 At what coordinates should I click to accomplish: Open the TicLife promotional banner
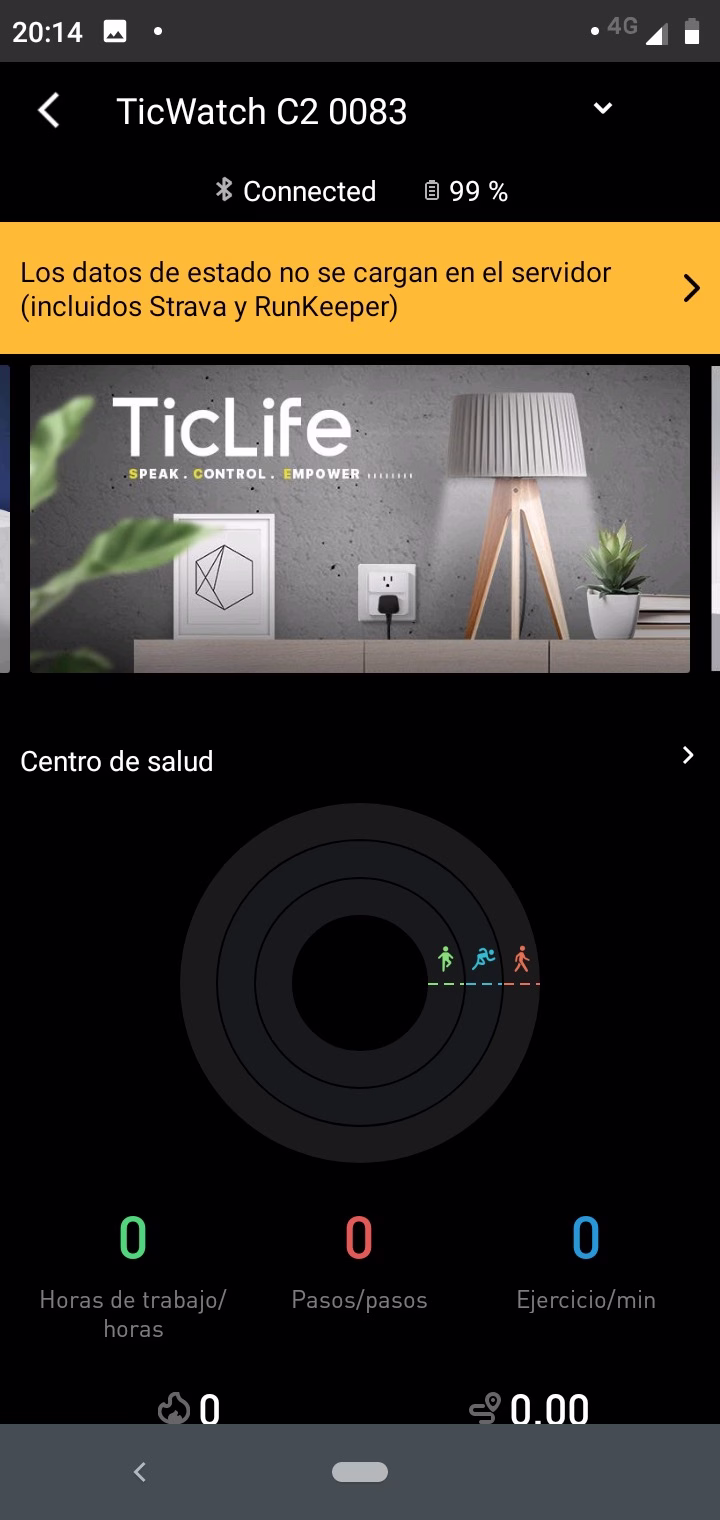(360, 518)
